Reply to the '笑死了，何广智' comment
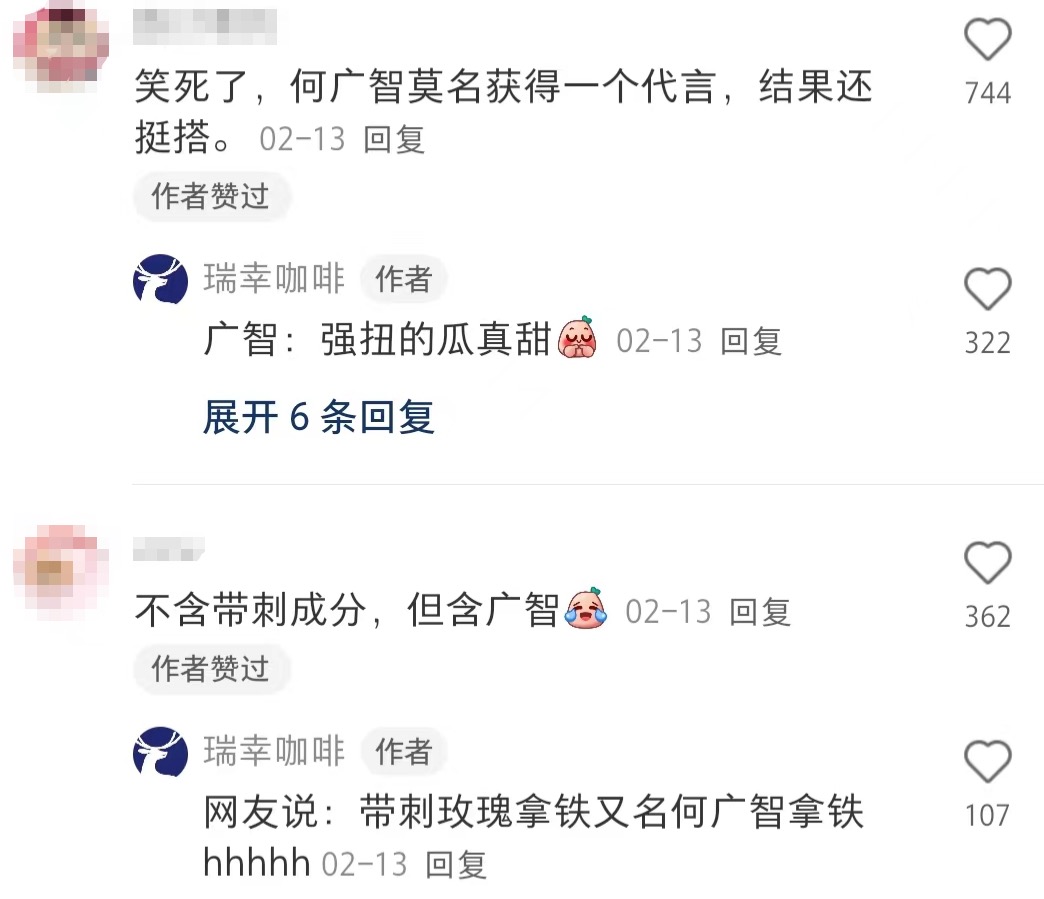Screen dimensions: 1044x899 tap(394, 140)
